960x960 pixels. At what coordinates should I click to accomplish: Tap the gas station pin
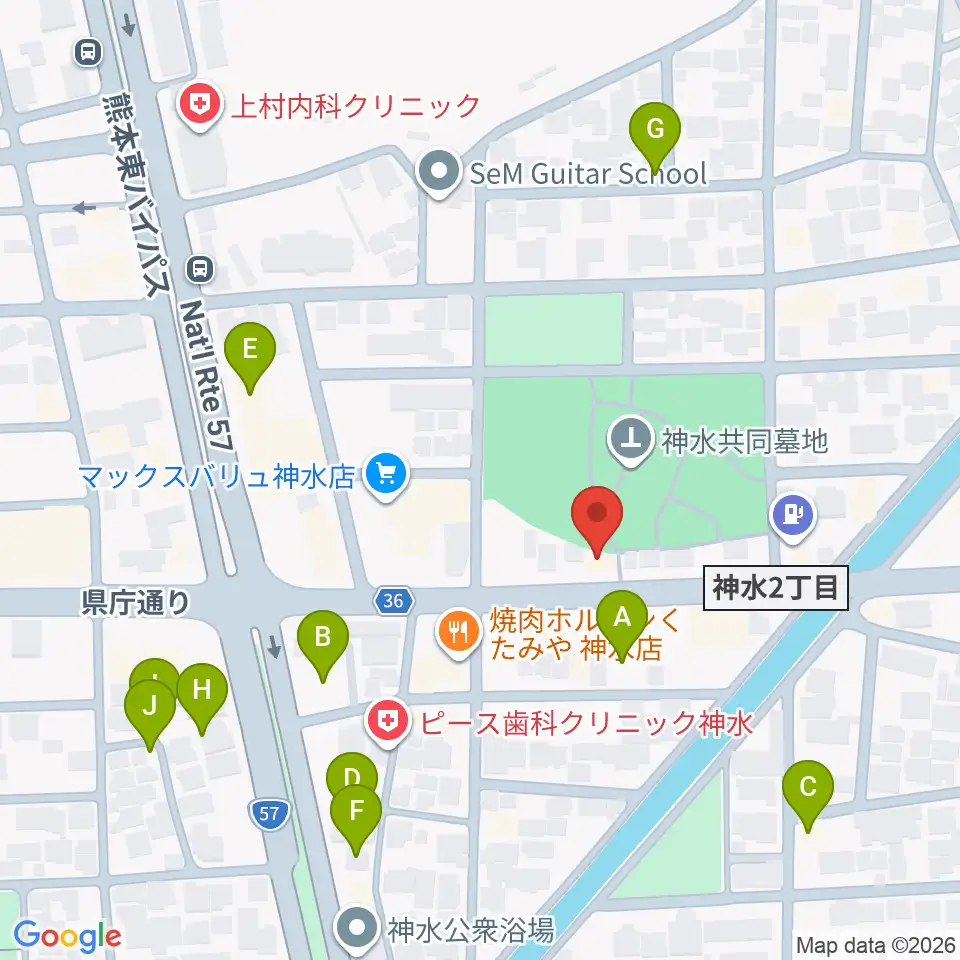click(792, 517)
